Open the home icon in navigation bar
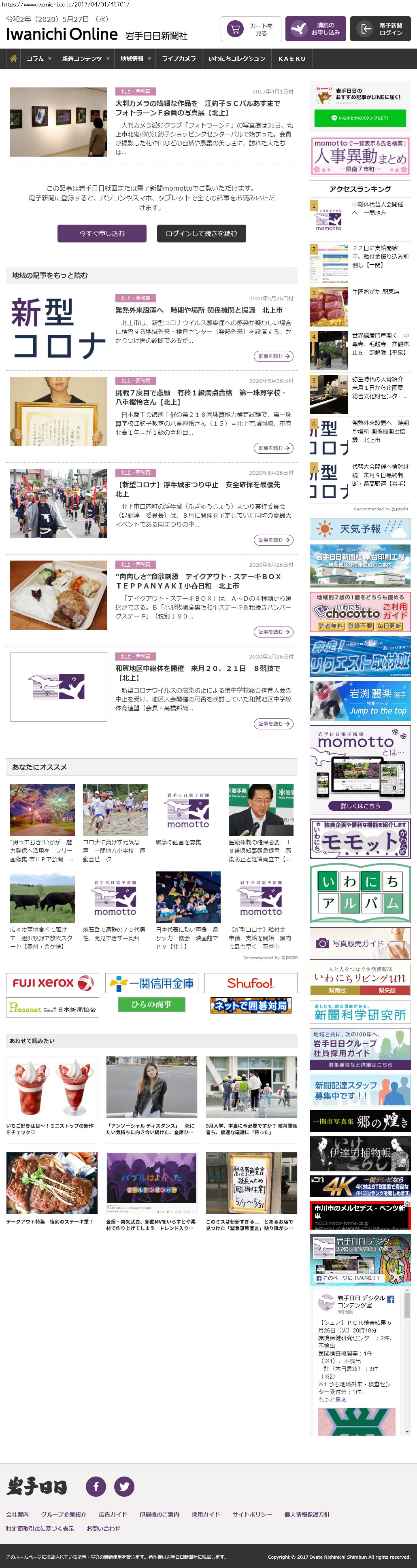 coord(13,59)
